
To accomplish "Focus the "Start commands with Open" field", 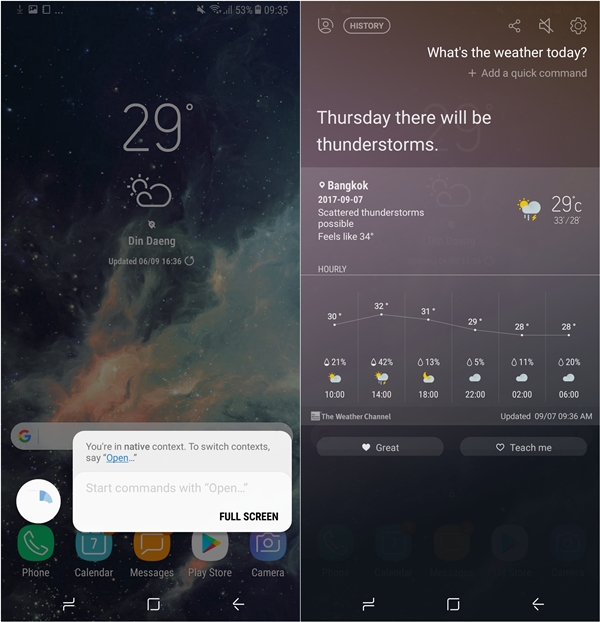I will pos(166,488).
